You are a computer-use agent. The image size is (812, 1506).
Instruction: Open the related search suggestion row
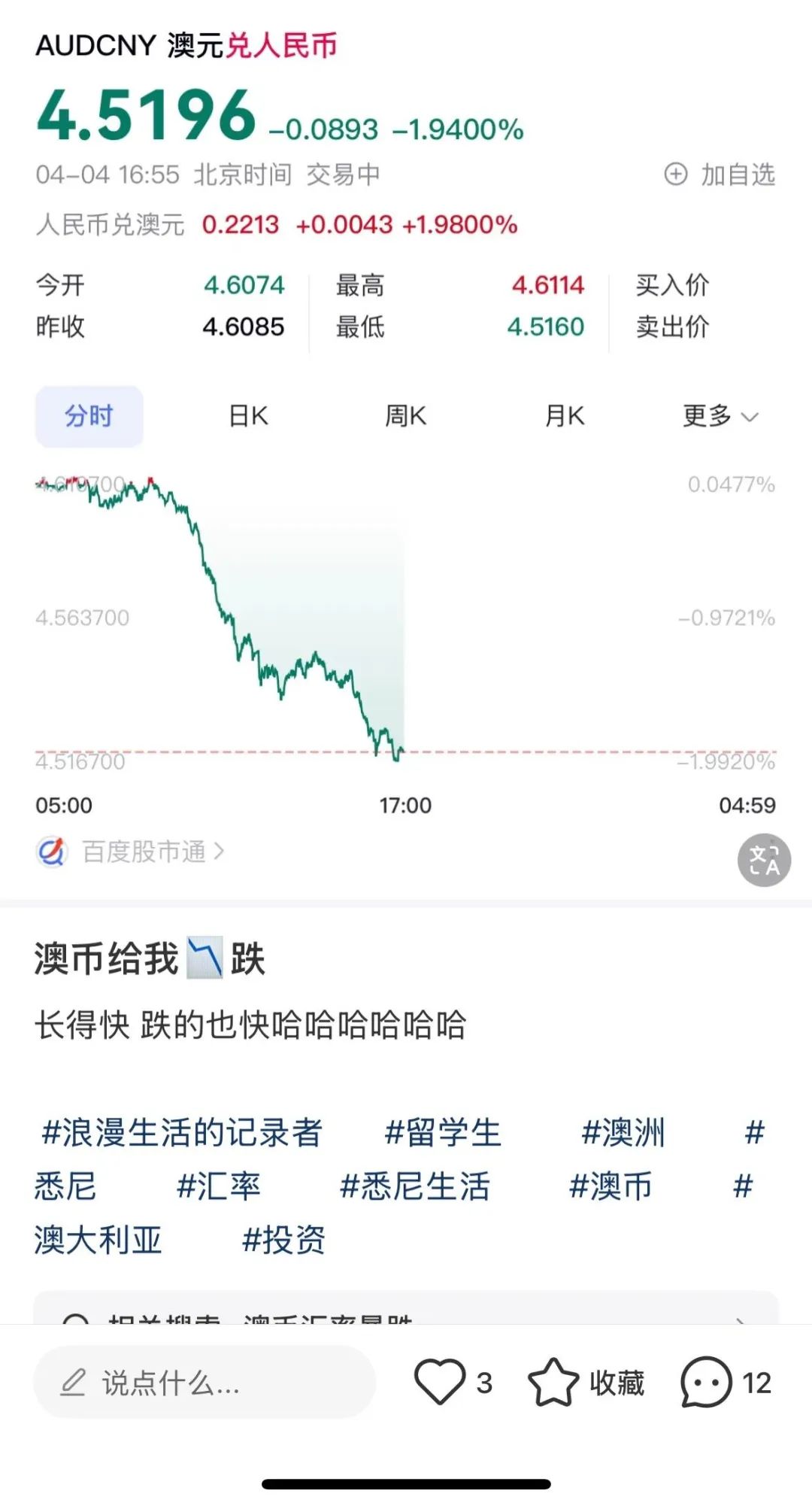pos(406,1309)
